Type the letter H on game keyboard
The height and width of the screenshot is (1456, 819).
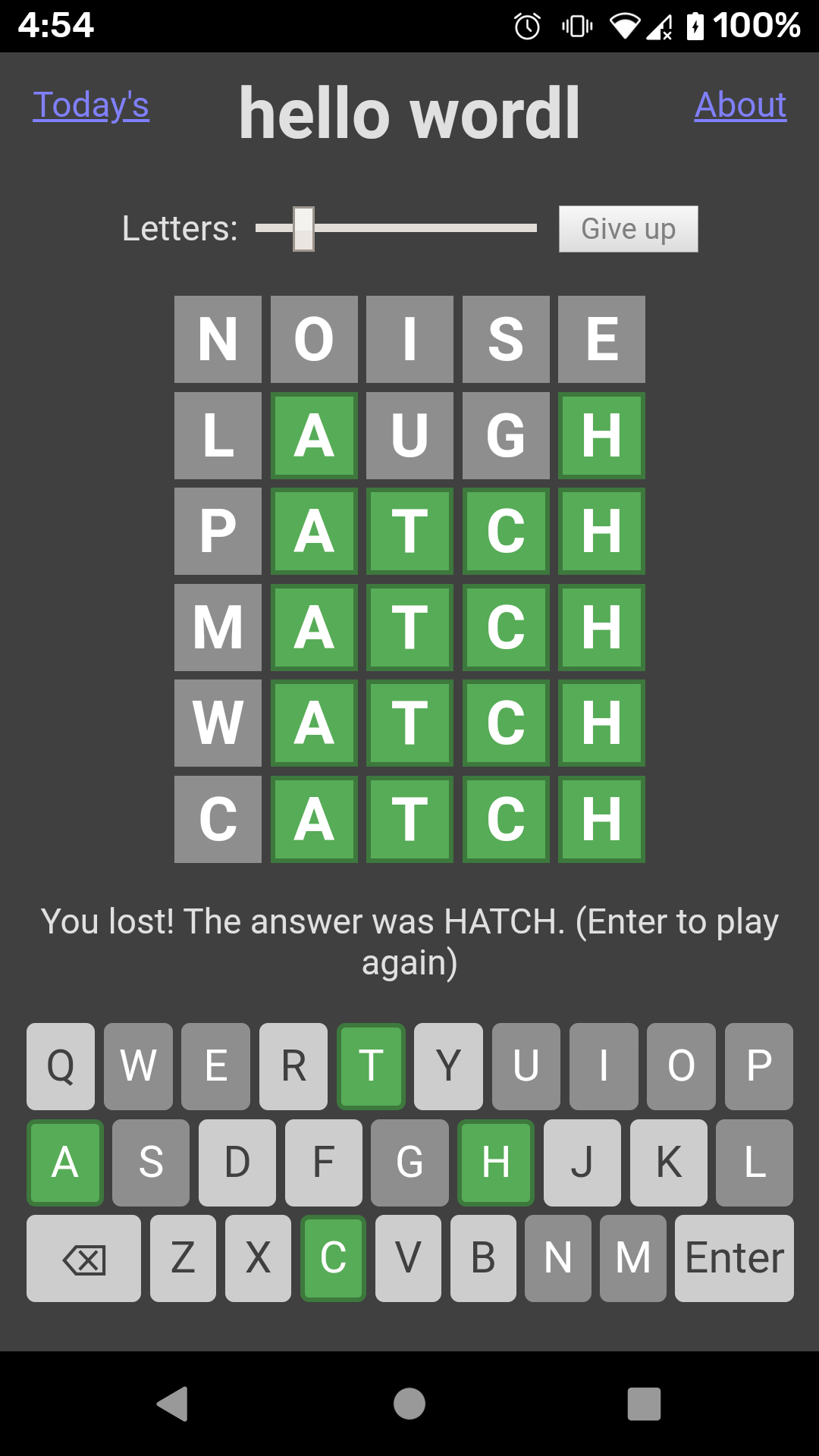point(496,1162)
